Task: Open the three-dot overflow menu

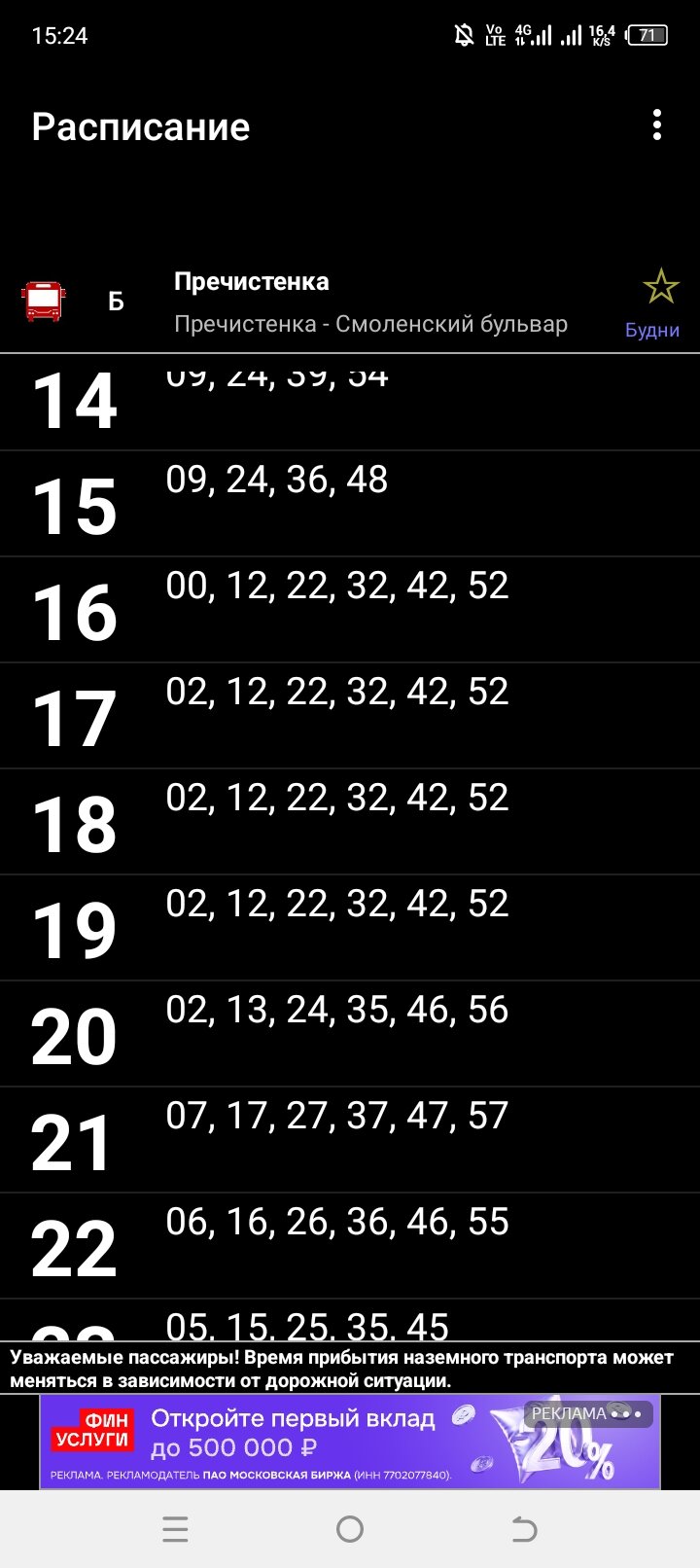Action: click(657, 125)
